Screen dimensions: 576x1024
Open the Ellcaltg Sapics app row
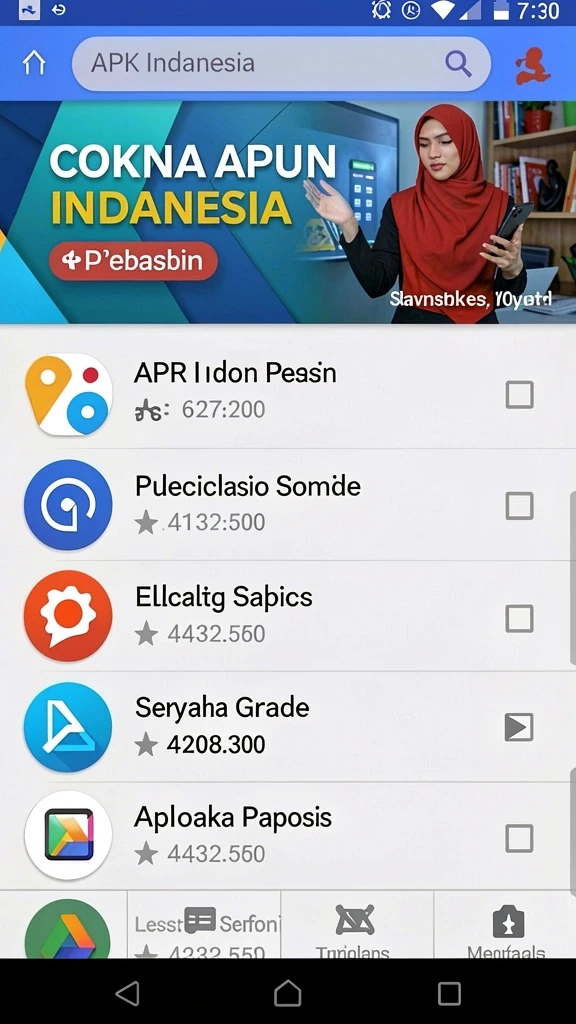click(x=288, y=616)
